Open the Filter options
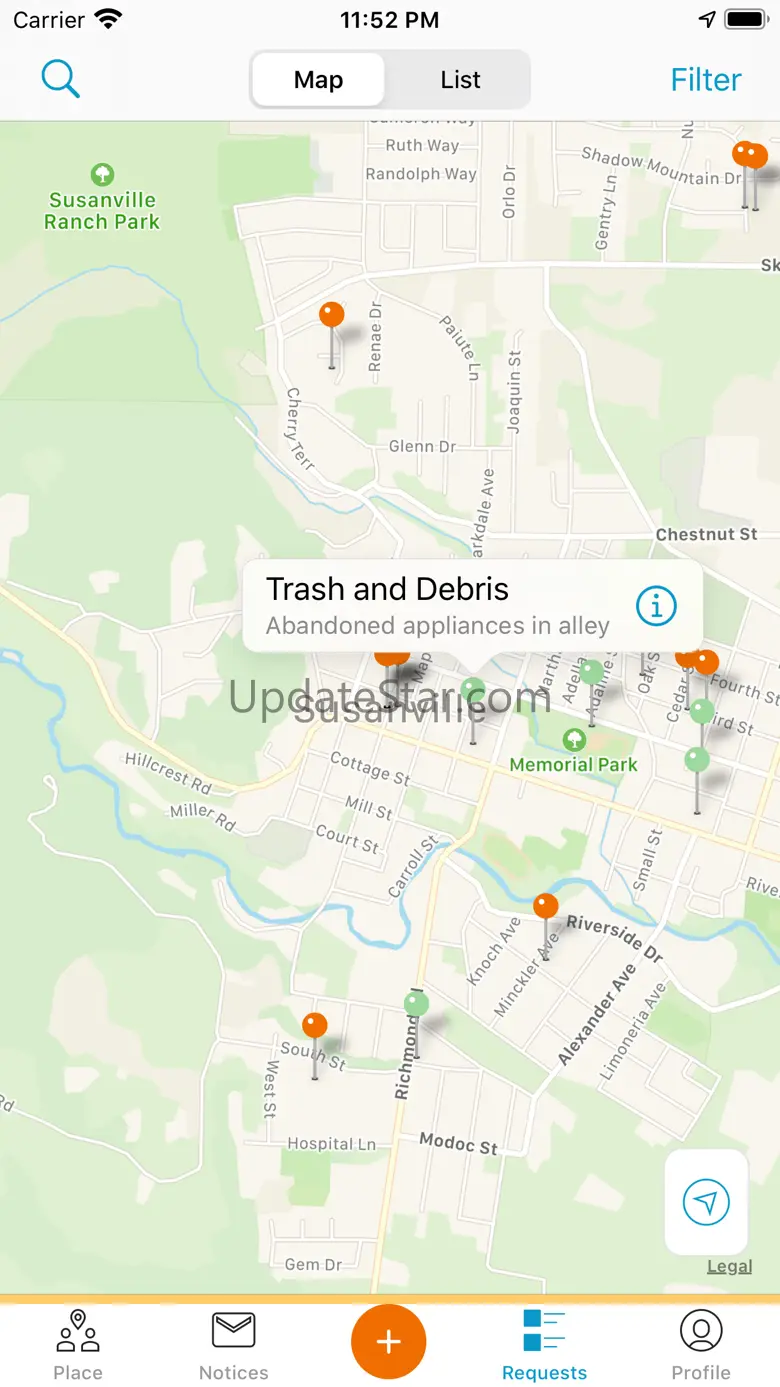The image size is (780, 1387). click(x=706, y=80)
